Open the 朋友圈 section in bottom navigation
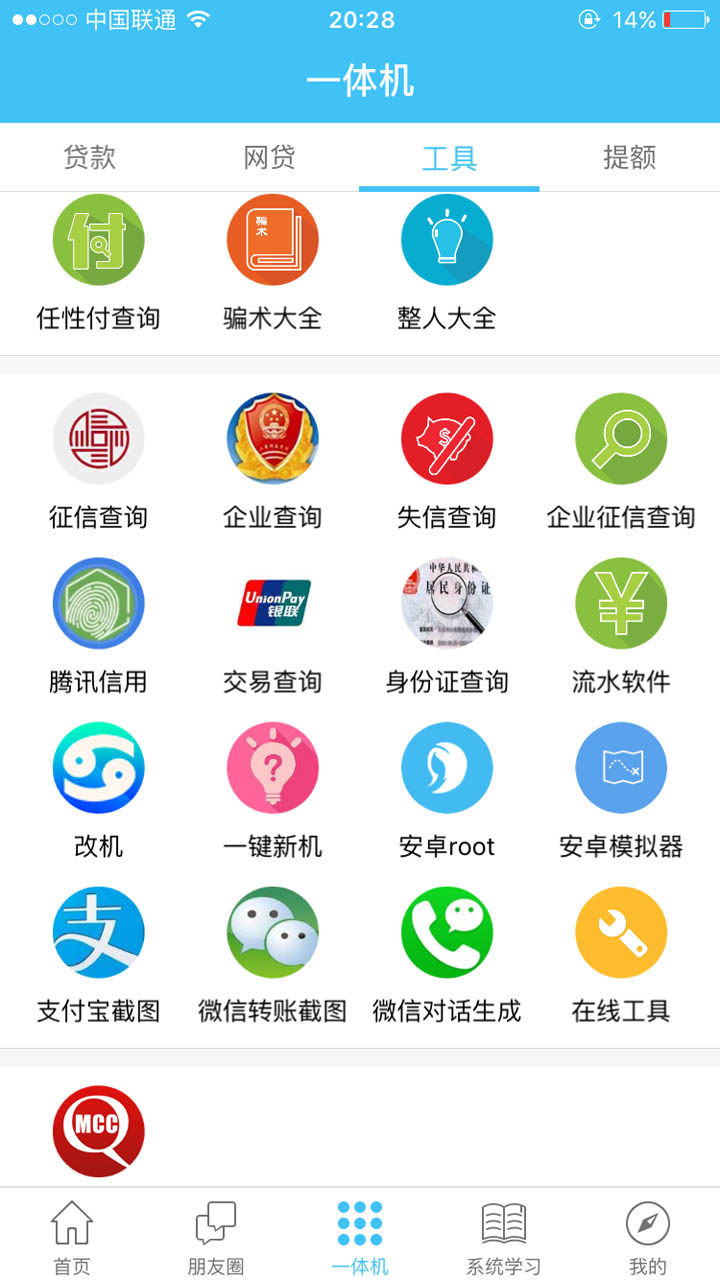This screenshot has height=1280, width=720. [215, 1234]
